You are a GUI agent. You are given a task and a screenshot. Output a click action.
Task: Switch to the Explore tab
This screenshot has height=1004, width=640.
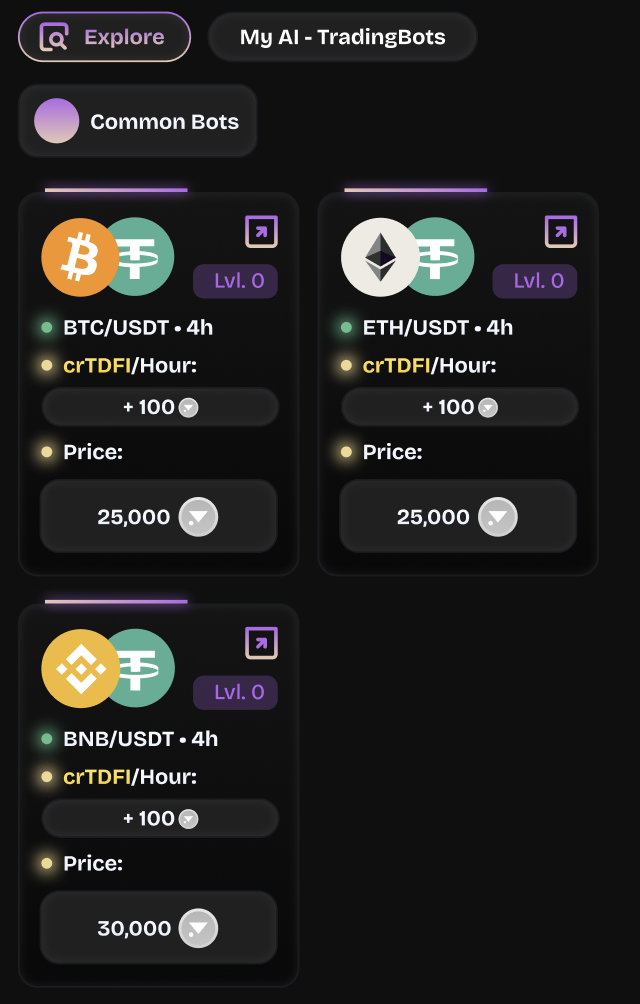pos(104,38)
